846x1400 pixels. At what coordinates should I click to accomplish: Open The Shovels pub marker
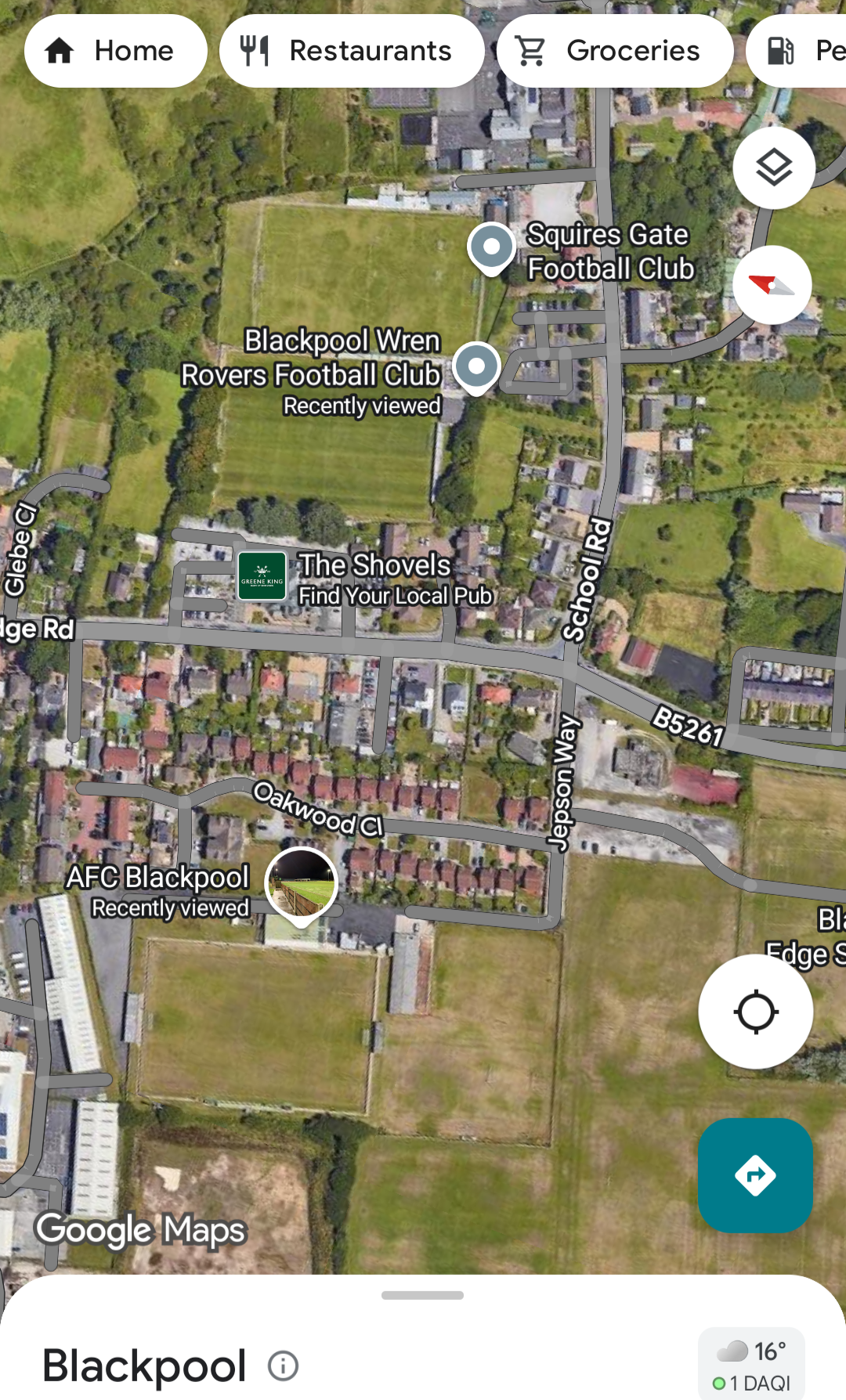(262, 576)
